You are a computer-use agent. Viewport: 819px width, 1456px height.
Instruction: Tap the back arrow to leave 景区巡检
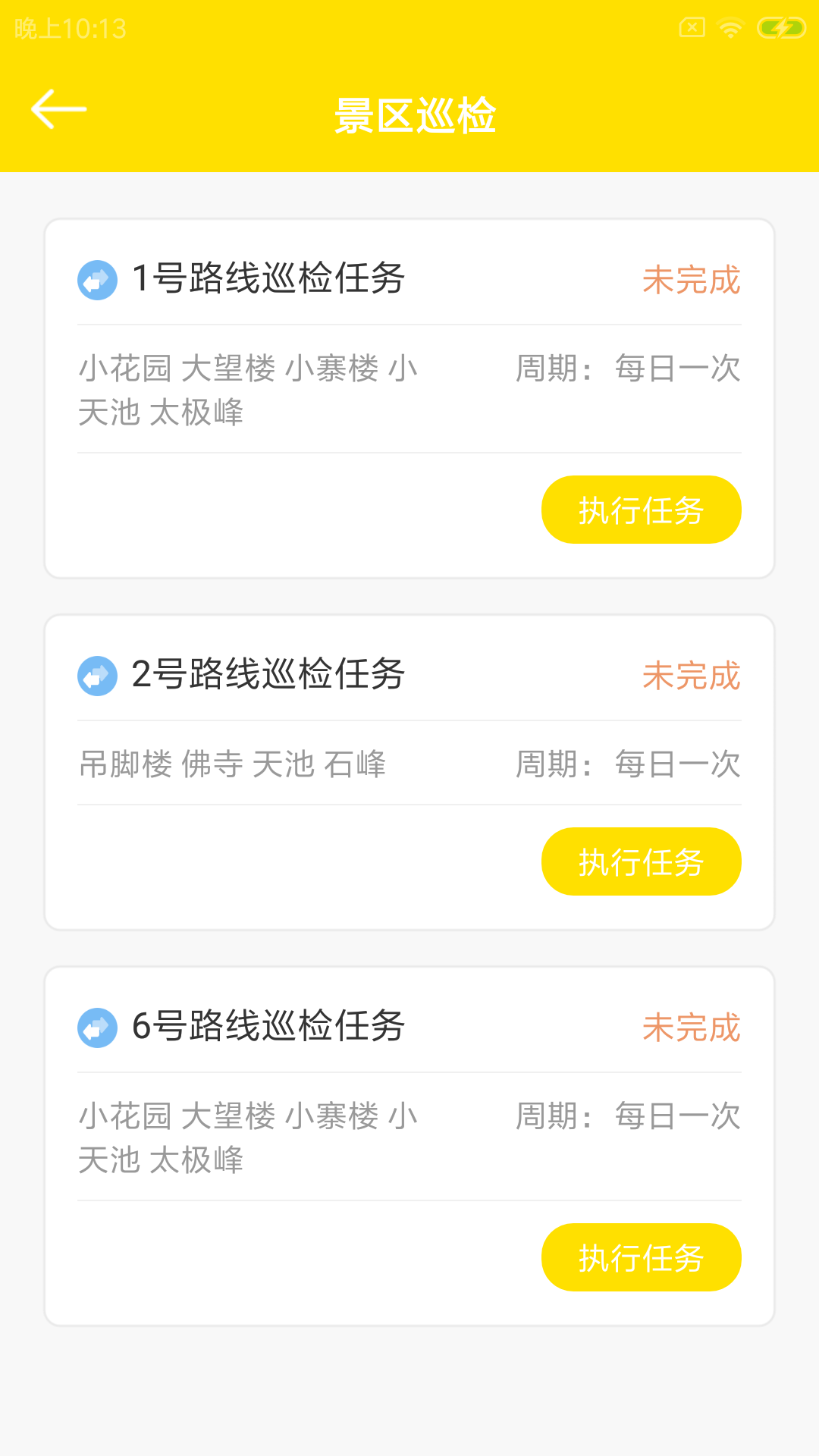(60, 108)
